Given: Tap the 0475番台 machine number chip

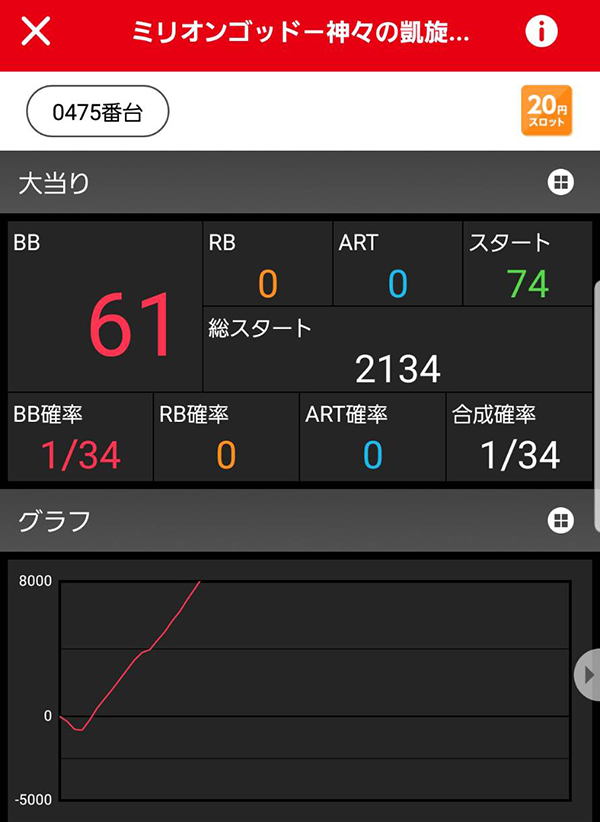Looking at the screenshot, I should 97,111.
